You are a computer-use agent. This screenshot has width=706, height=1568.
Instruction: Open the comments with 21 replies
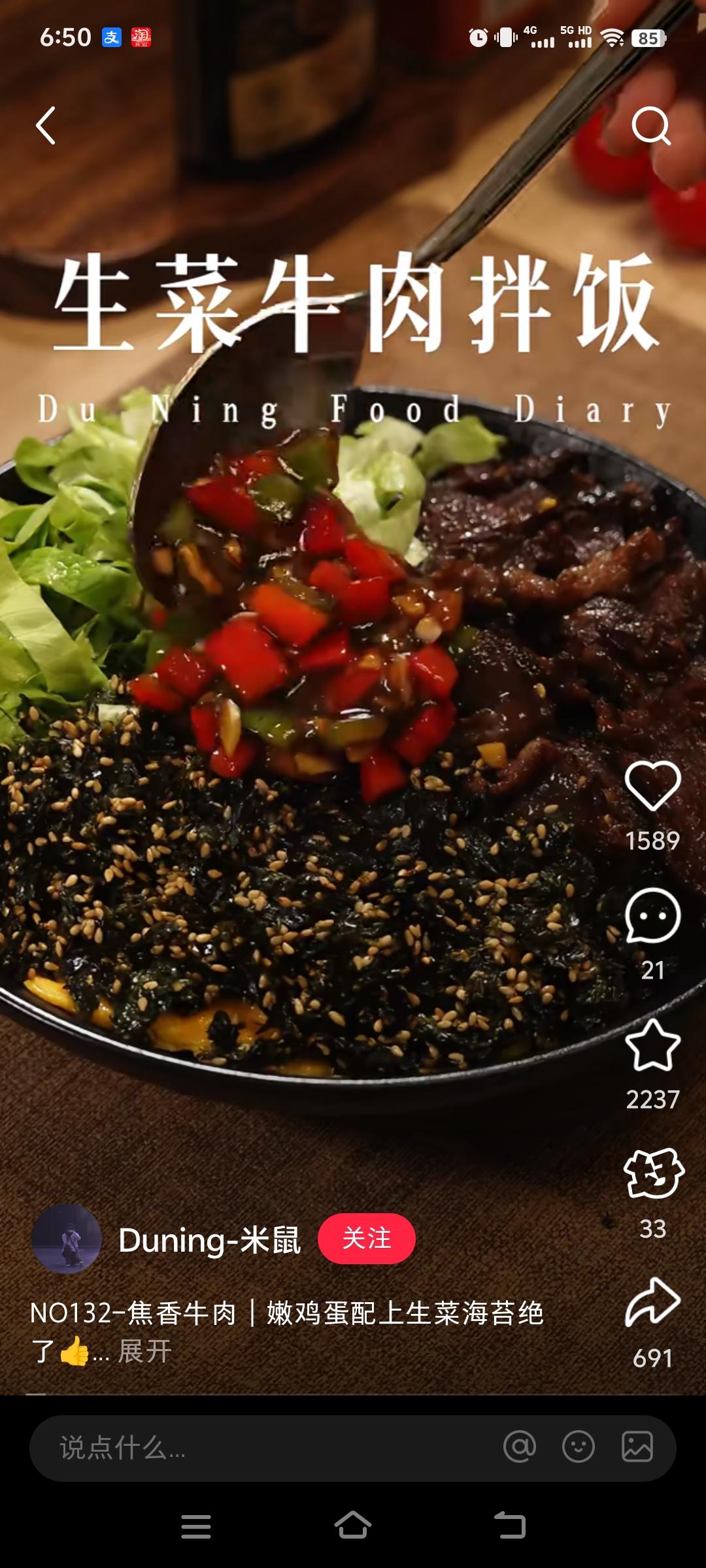(x=652, y=916)
